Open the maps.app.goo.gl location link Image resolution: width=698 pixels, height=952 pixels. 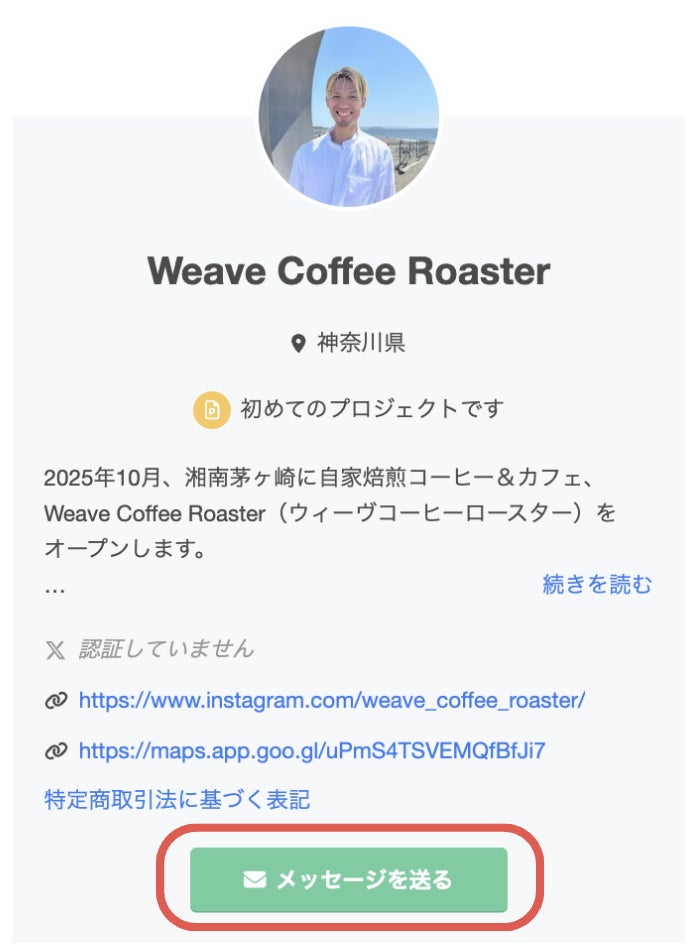tap(311, 750)
